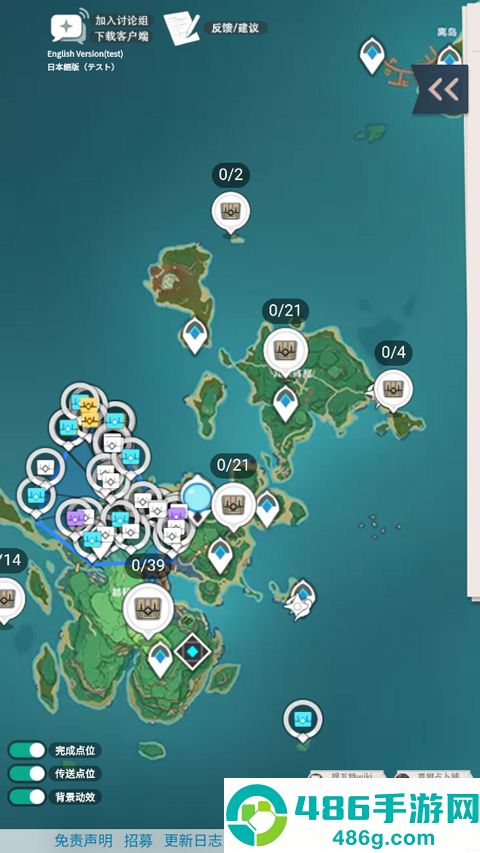Tap the diamond-shaped domain marker
480x853 pixels.
tap(193, 651)
